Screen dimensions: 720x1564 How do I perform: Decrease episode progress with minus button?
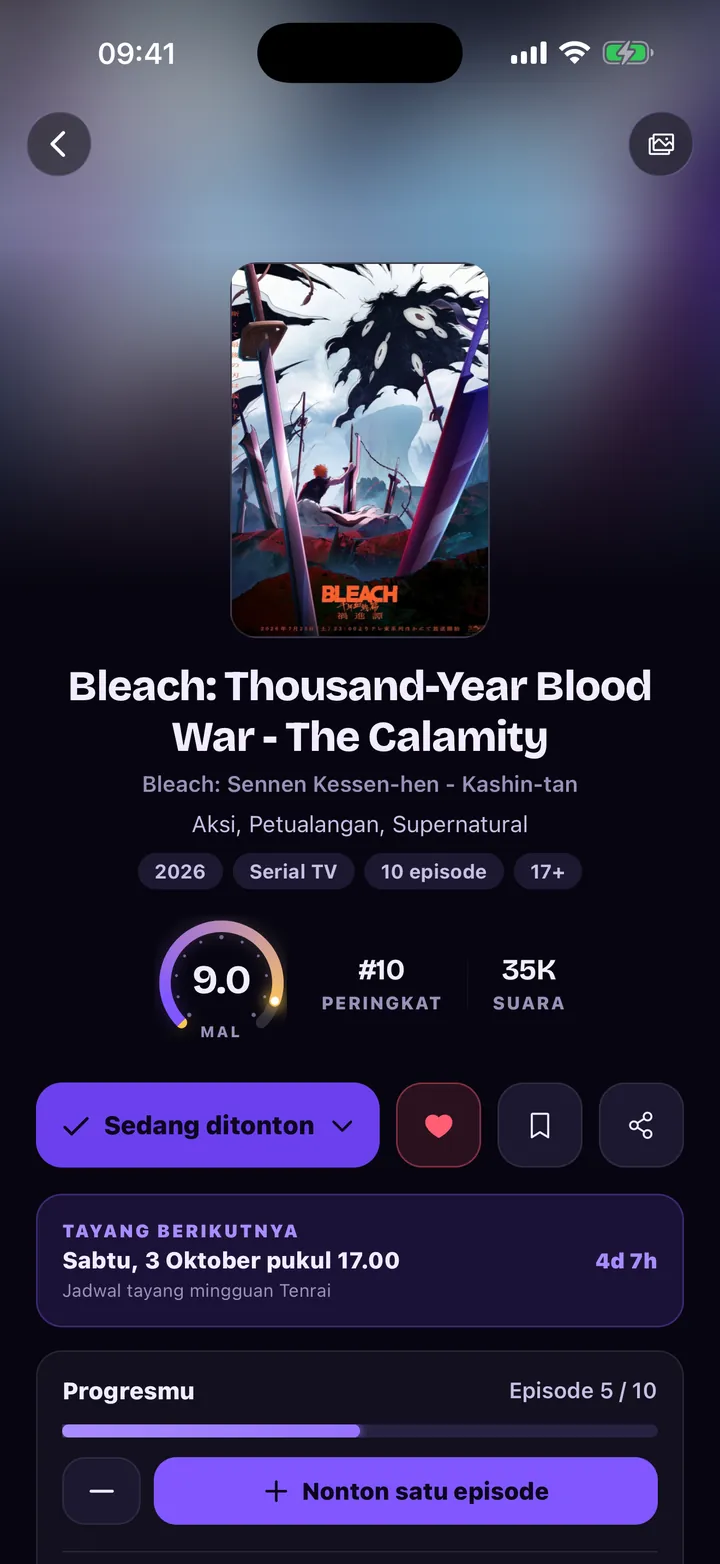tap(101, 1491)
